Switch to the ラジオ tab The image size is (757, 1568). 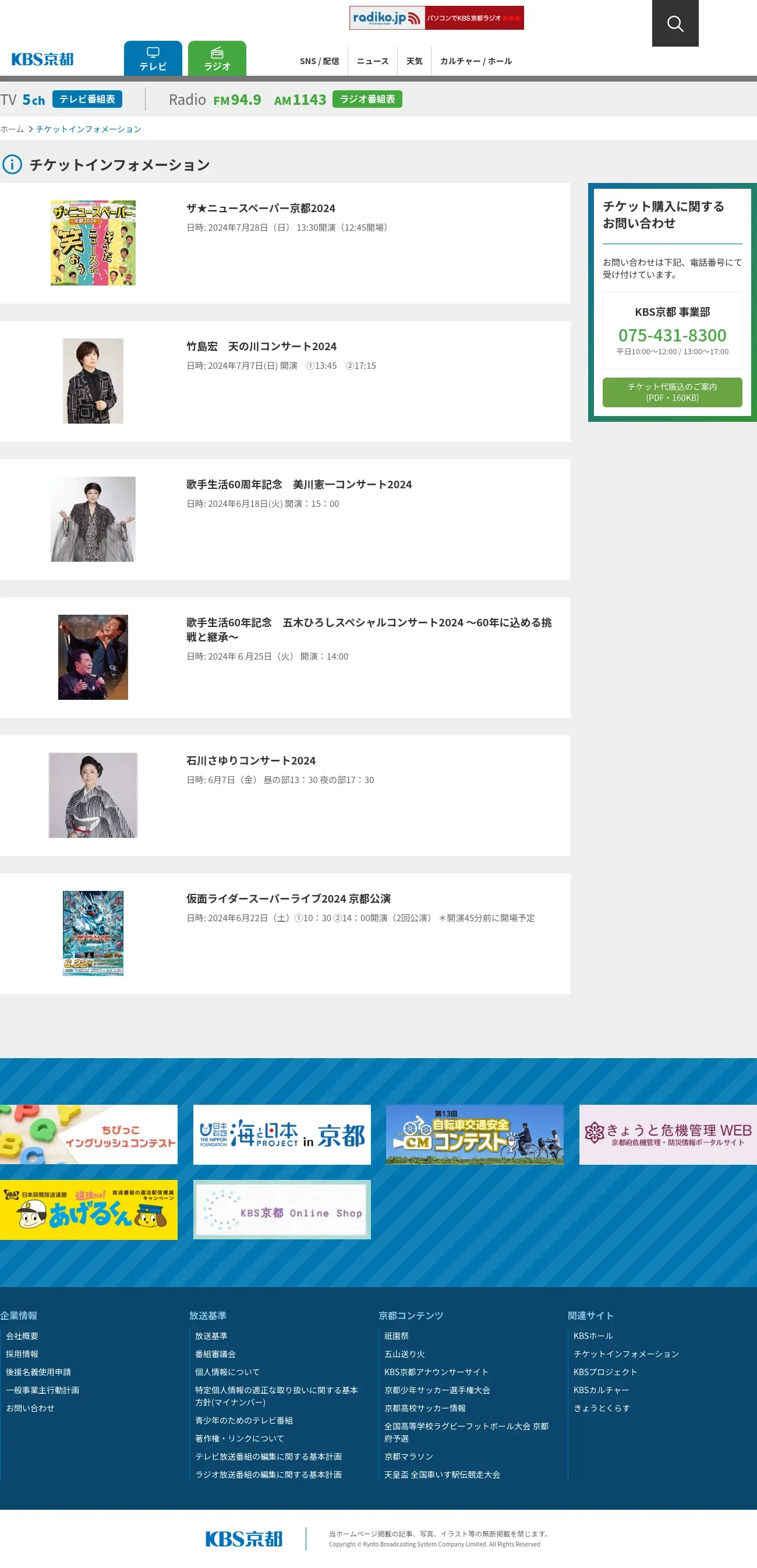[x=217, y=58]
